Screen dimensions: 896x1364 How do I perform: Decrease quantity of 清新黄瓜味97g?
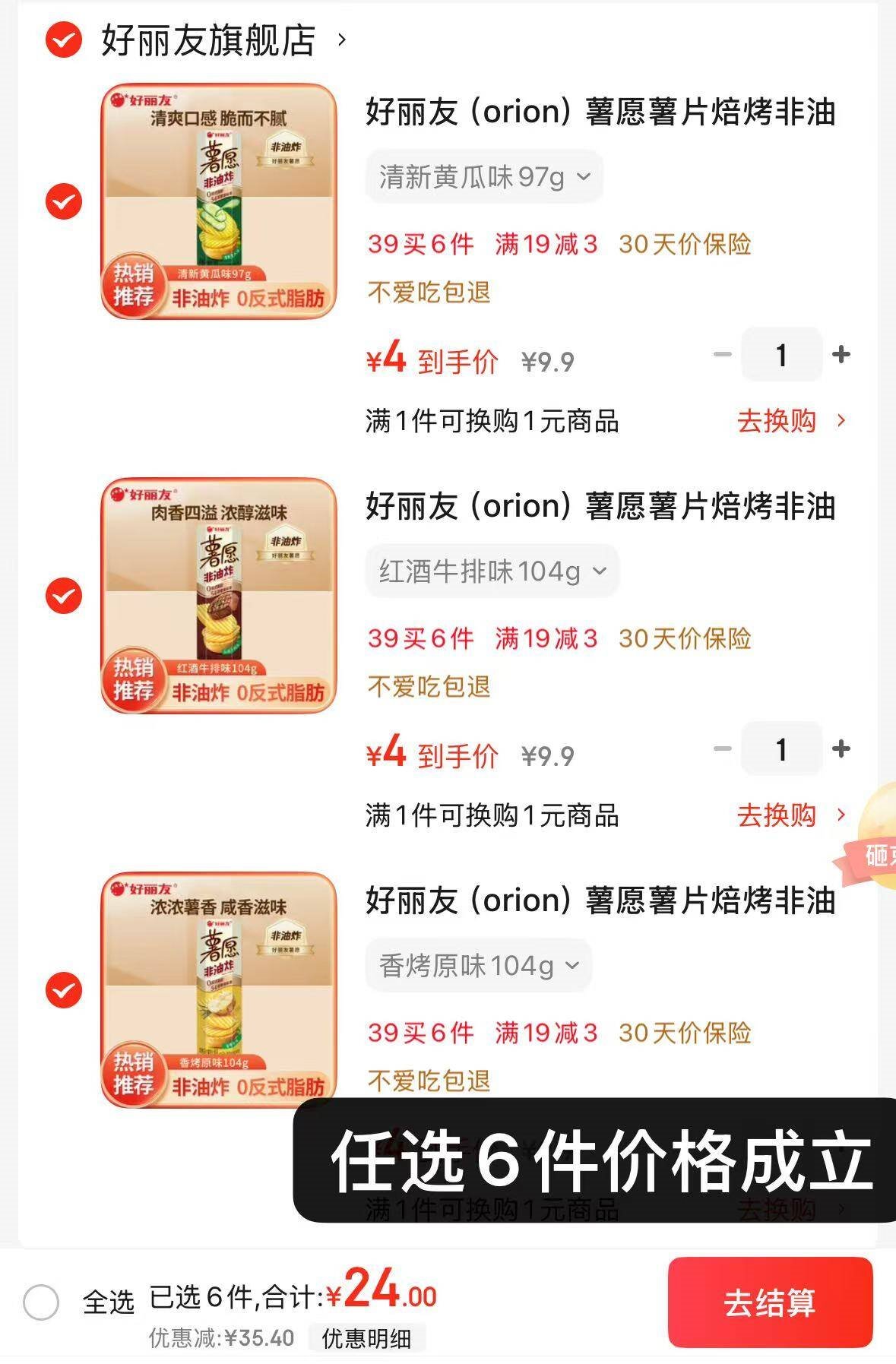click(723, 354)
